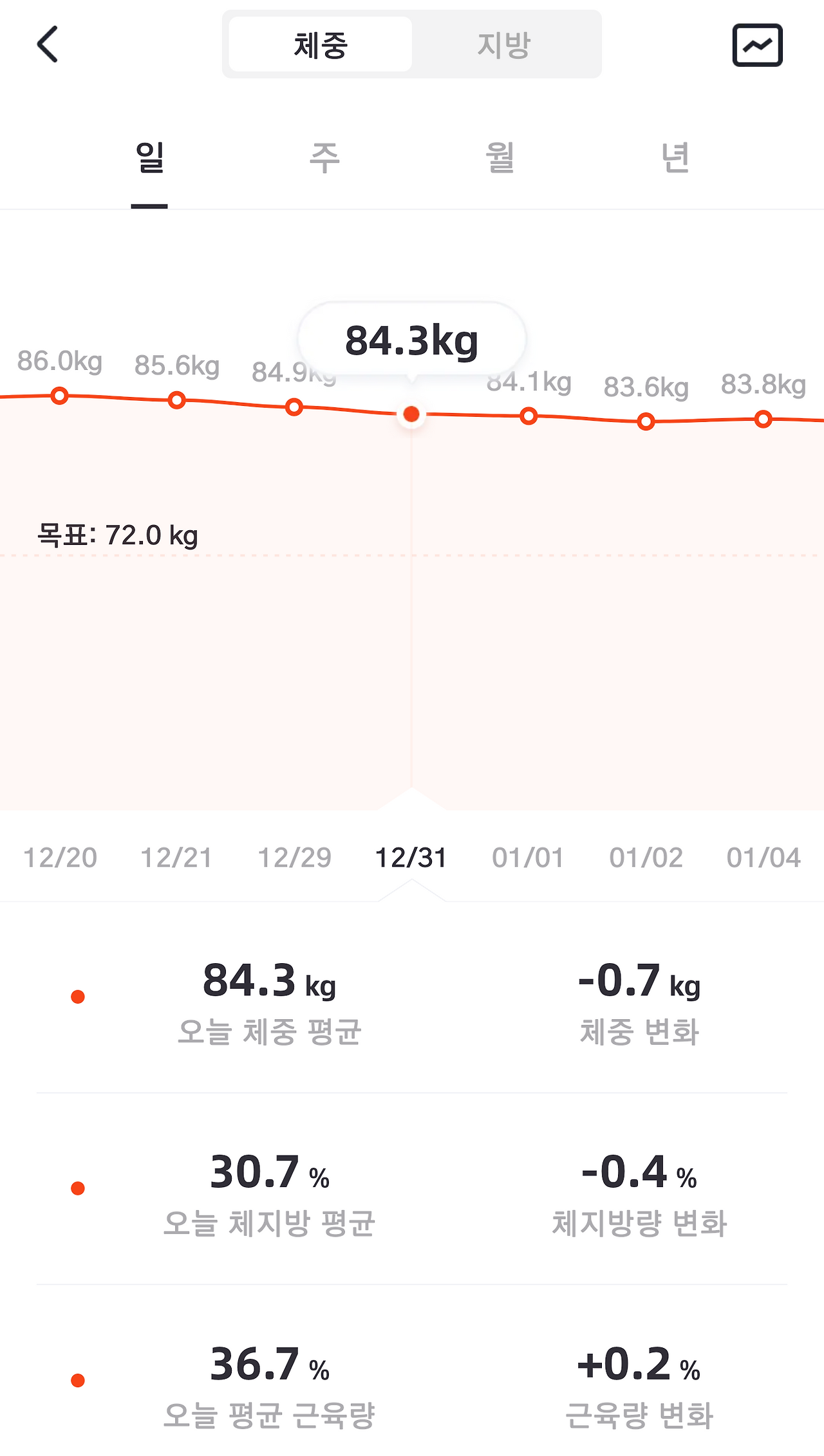824x1456 pixels.
Task: Switch to the 지방 tab
Action: [505, 44]
